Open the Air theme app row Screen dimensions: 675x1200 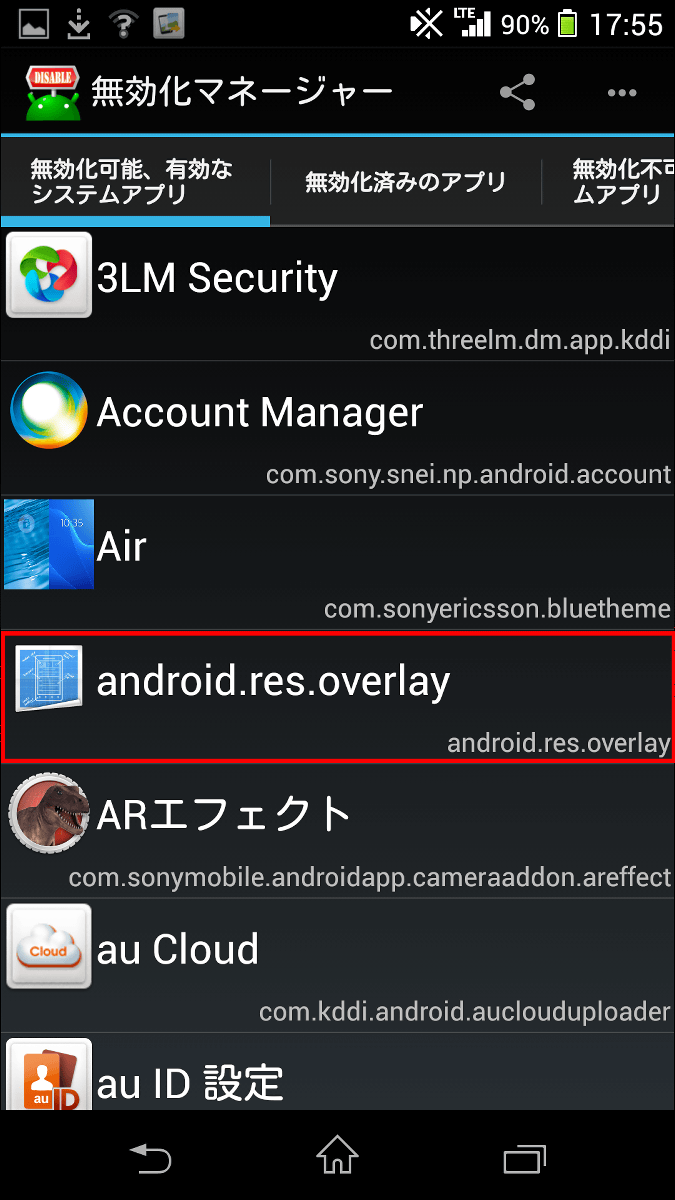tap(337, 562)
